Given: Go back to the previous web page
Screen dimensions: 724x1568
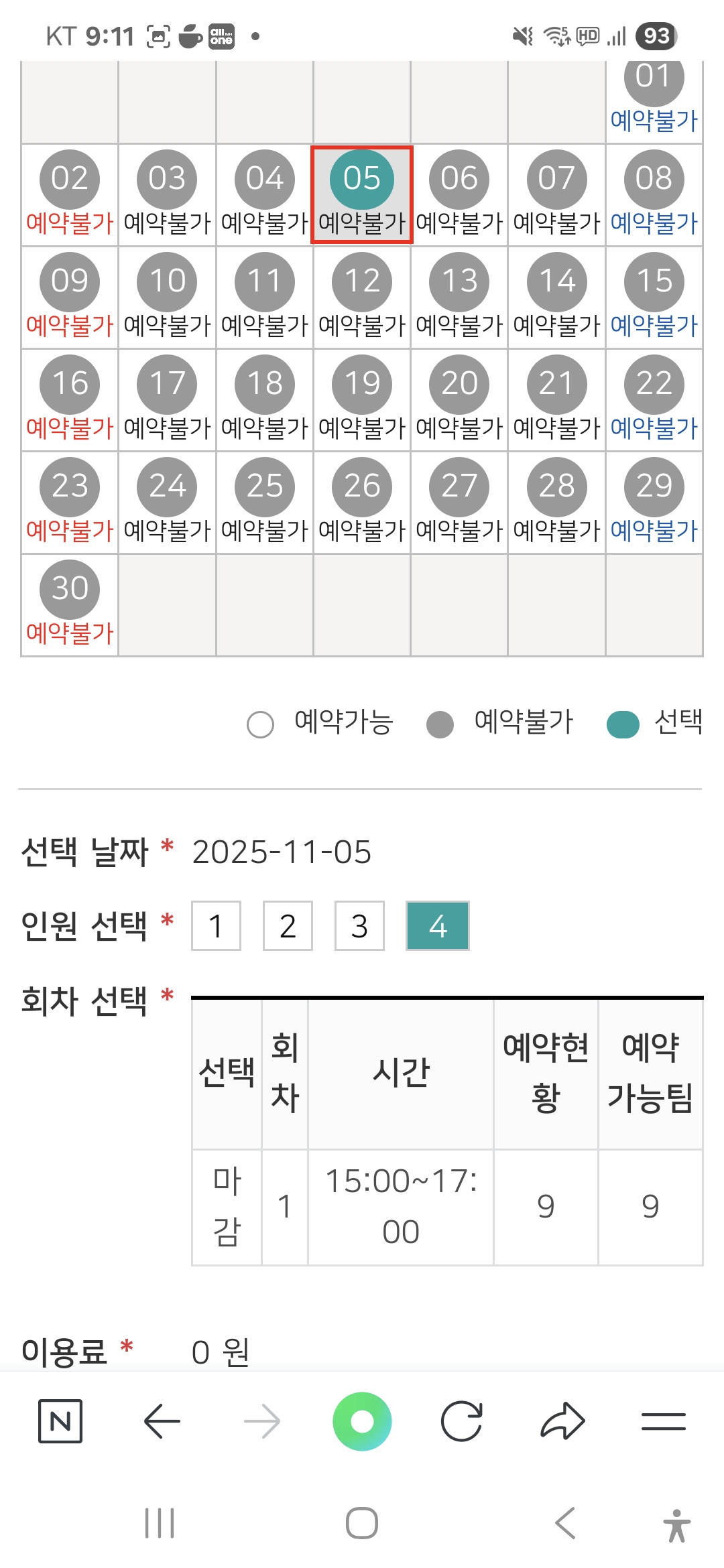Looking at the screenshot, I should (x=162, y=1421).
